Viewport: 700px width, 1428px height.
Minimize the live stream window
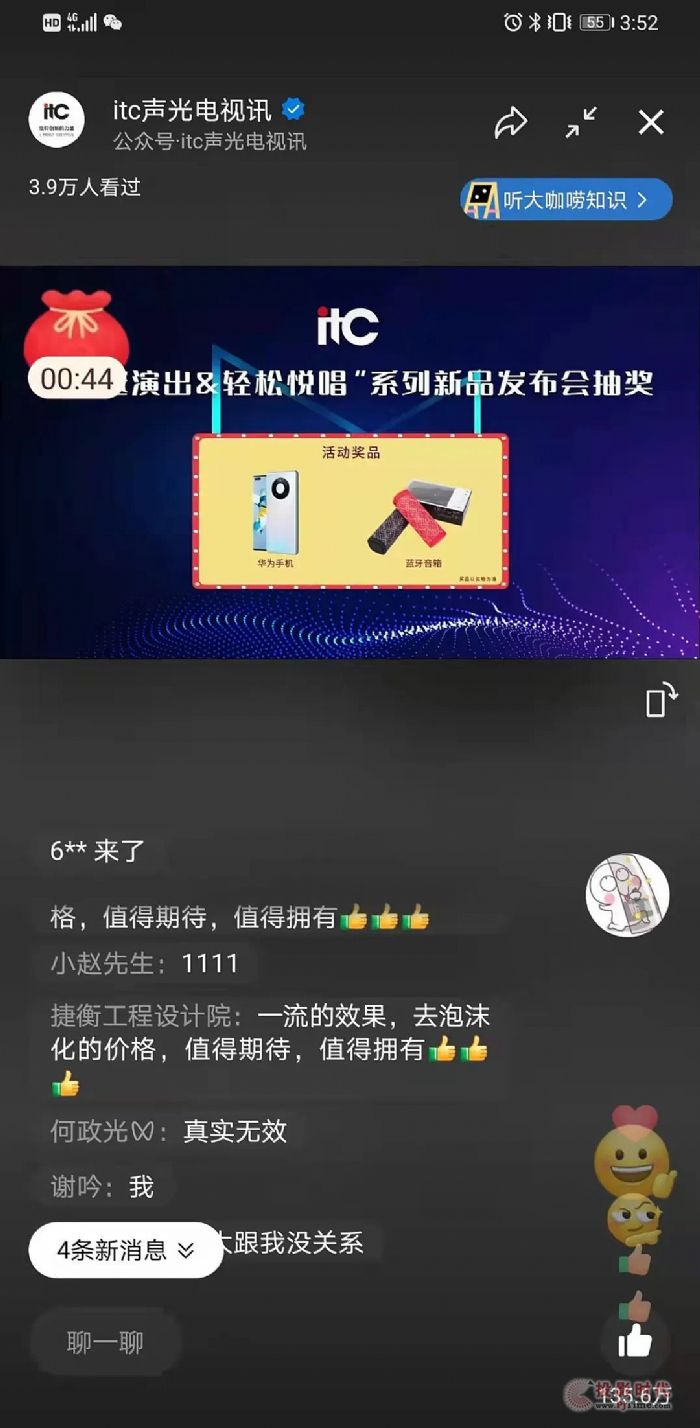581,123
